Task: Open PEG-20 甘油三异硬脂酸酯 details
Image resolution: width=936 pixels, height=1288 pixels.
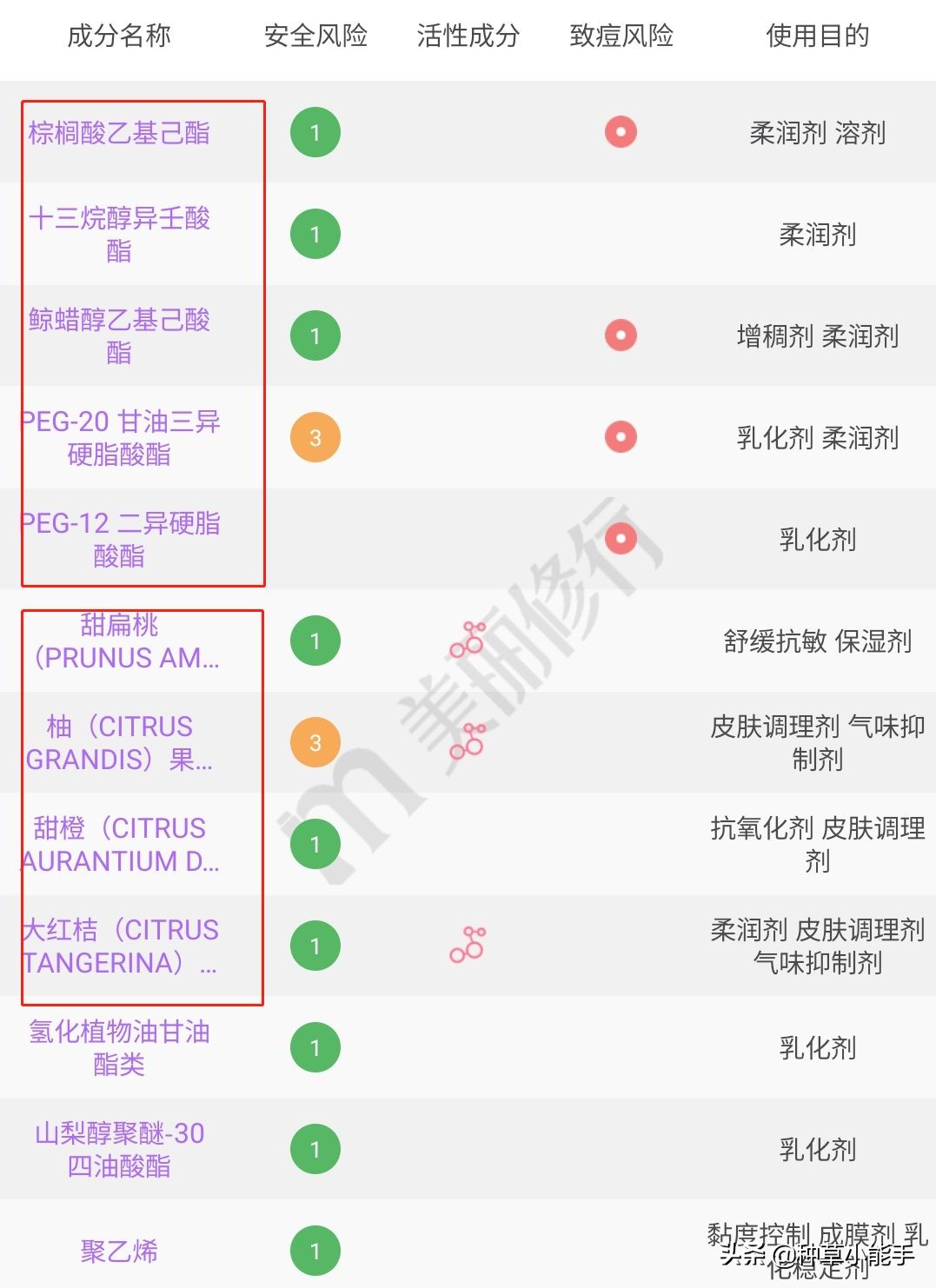Action: click(119, 437)
